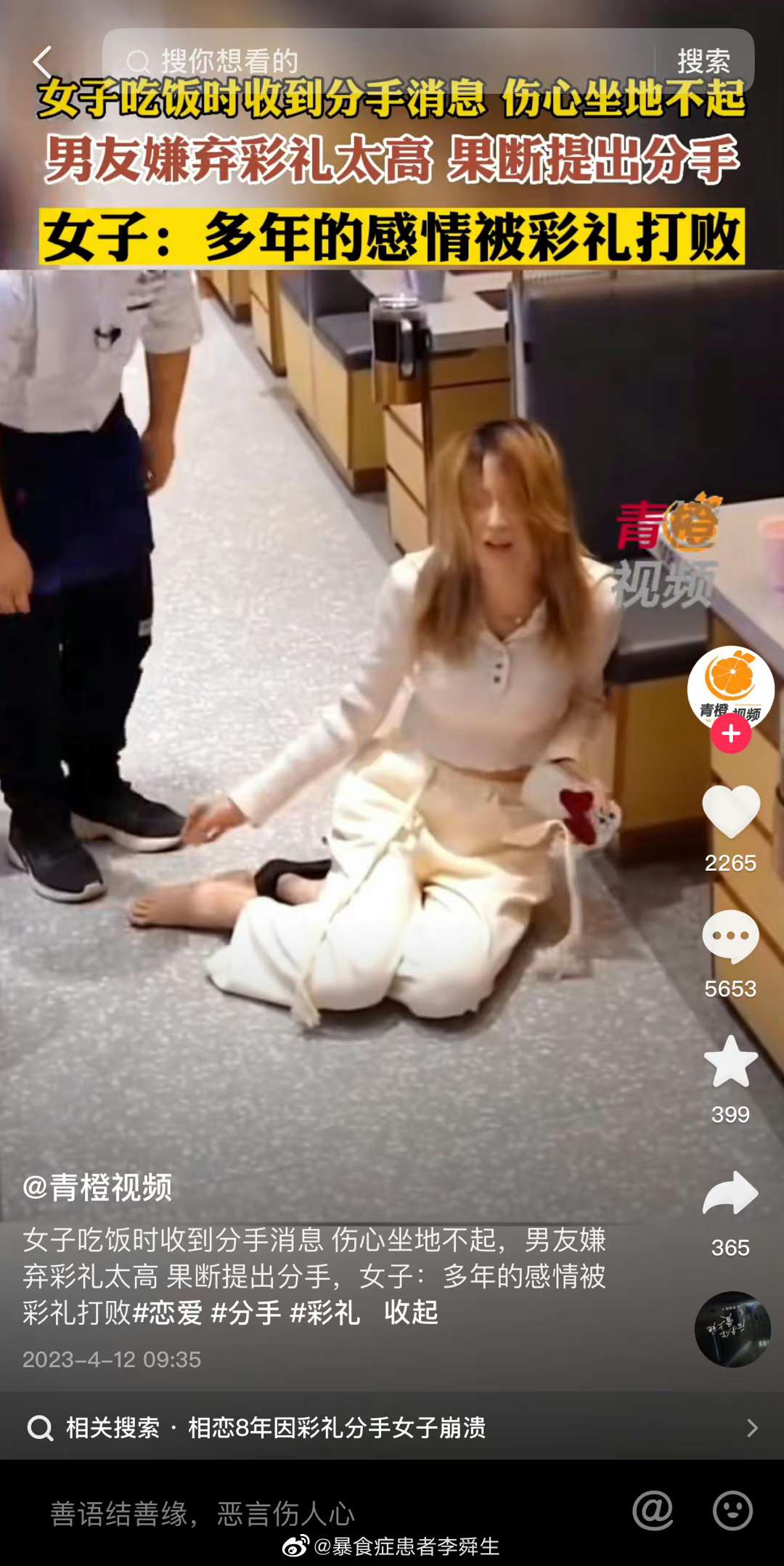Open the #分手 hashtag
Image resolution: width=784 pixels, height=1566 pixels.
pos(245,1313)
